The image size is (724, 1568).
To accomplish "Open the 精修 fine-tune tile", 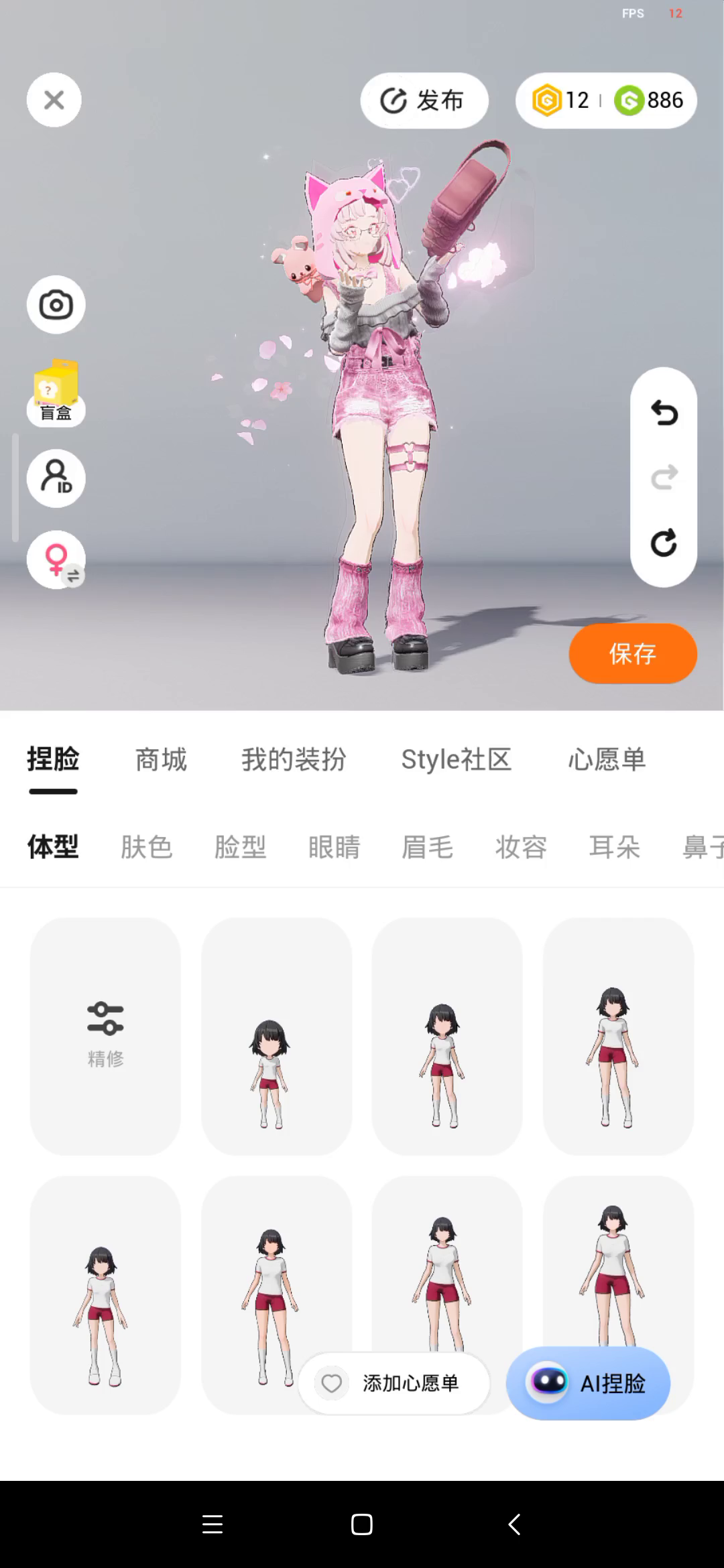I will pyautogui.click(x=105, y=1035).
